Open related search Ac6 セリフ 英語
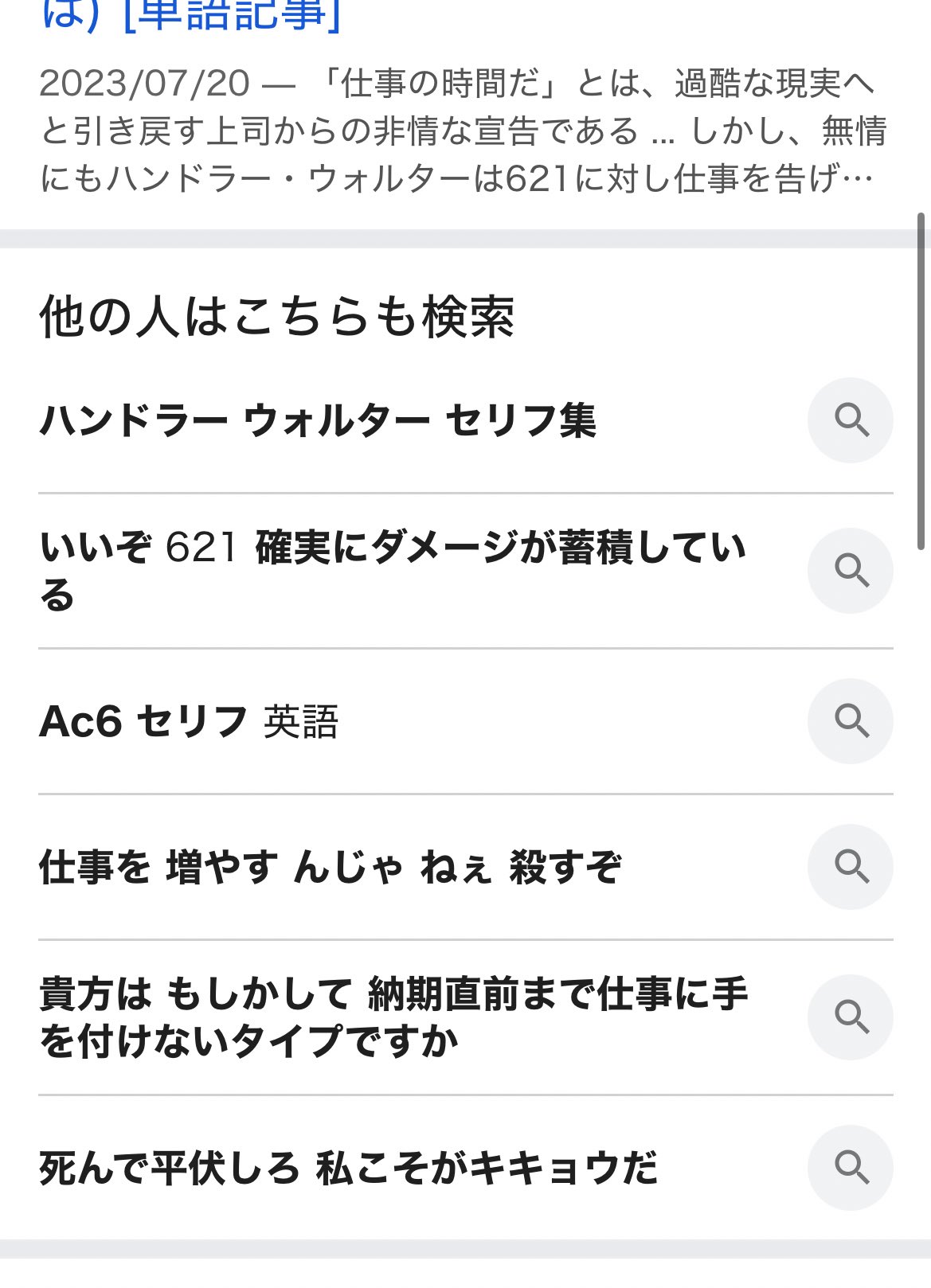 190,721
